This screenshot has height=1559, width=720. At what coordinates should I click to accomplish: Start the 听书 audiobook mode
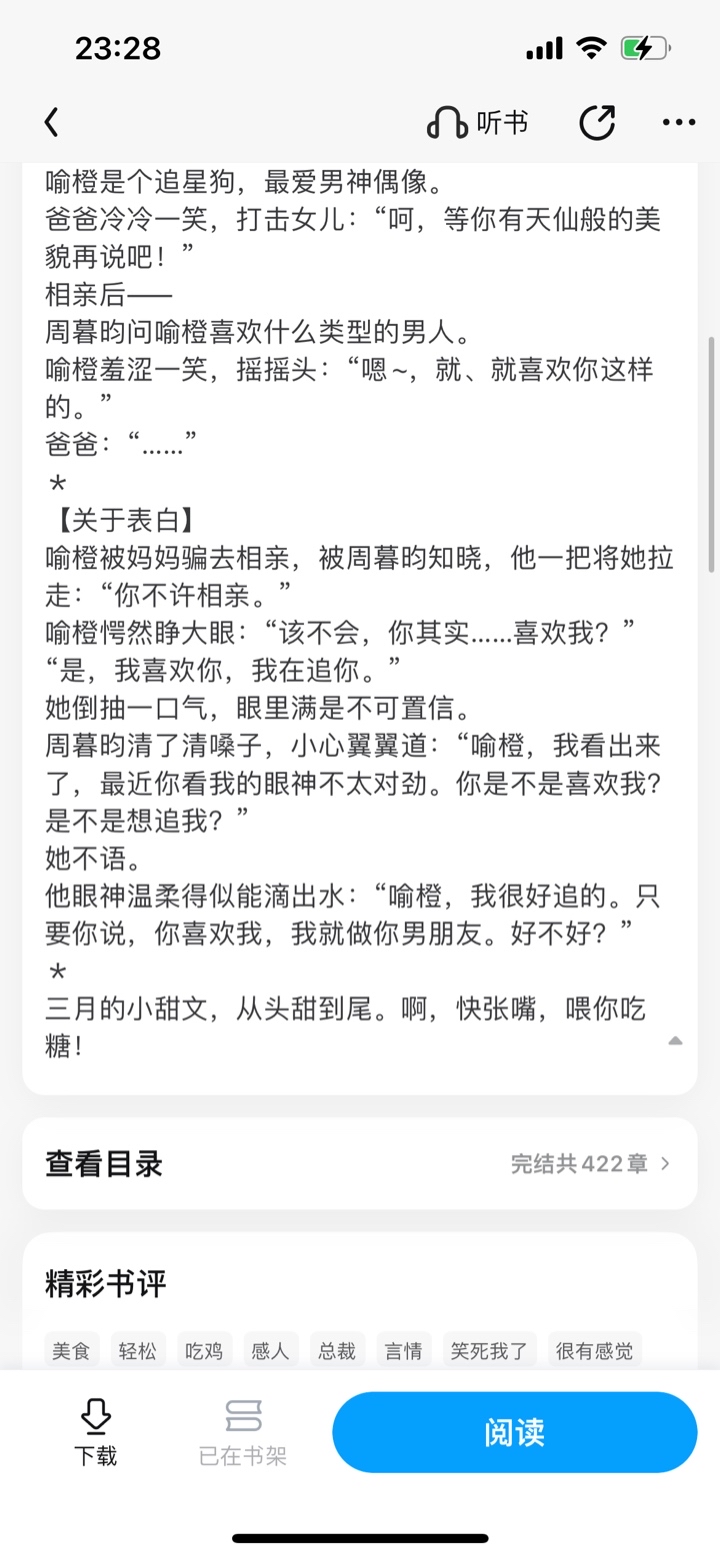[x=477, y=123]
